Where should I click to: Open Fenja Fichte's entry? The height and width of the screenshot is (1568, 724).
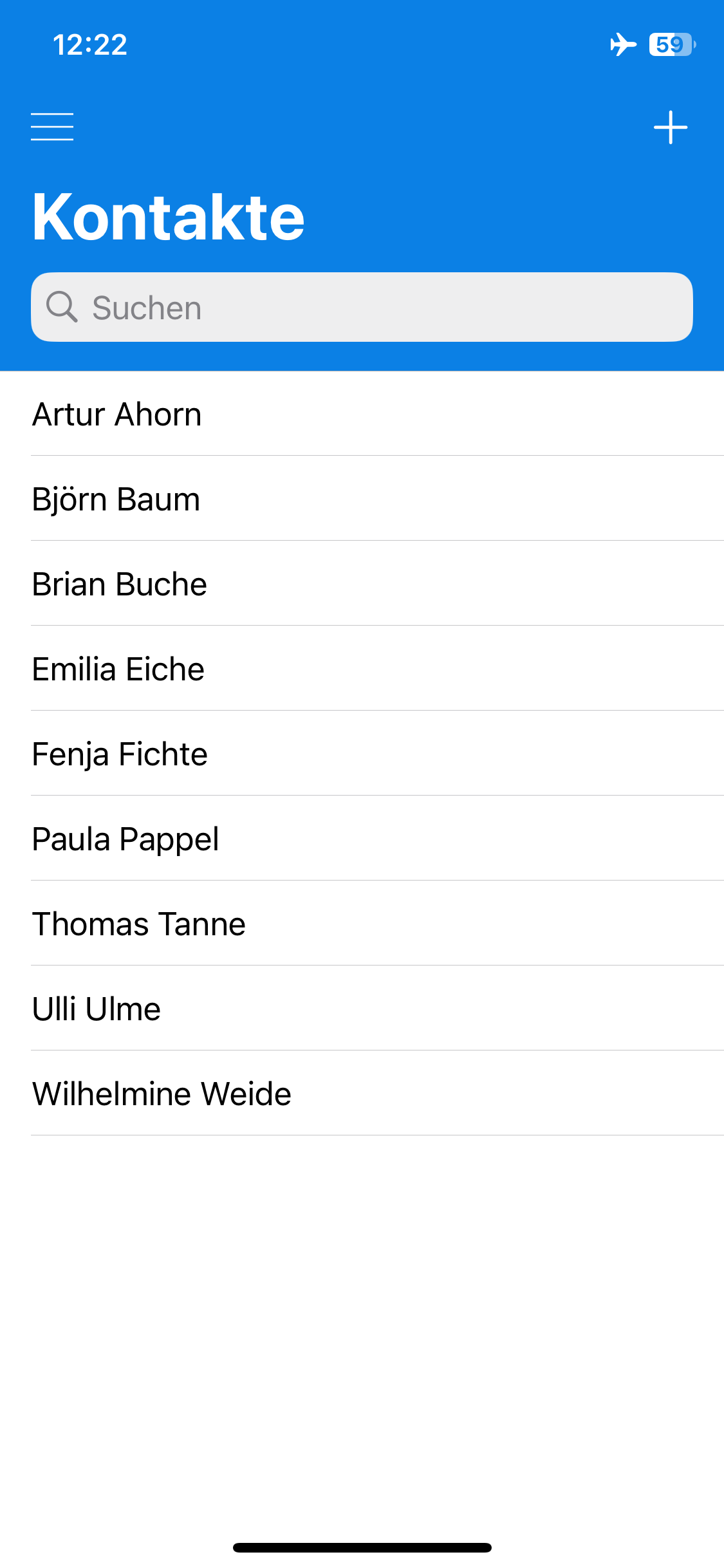tap(362, 754)
